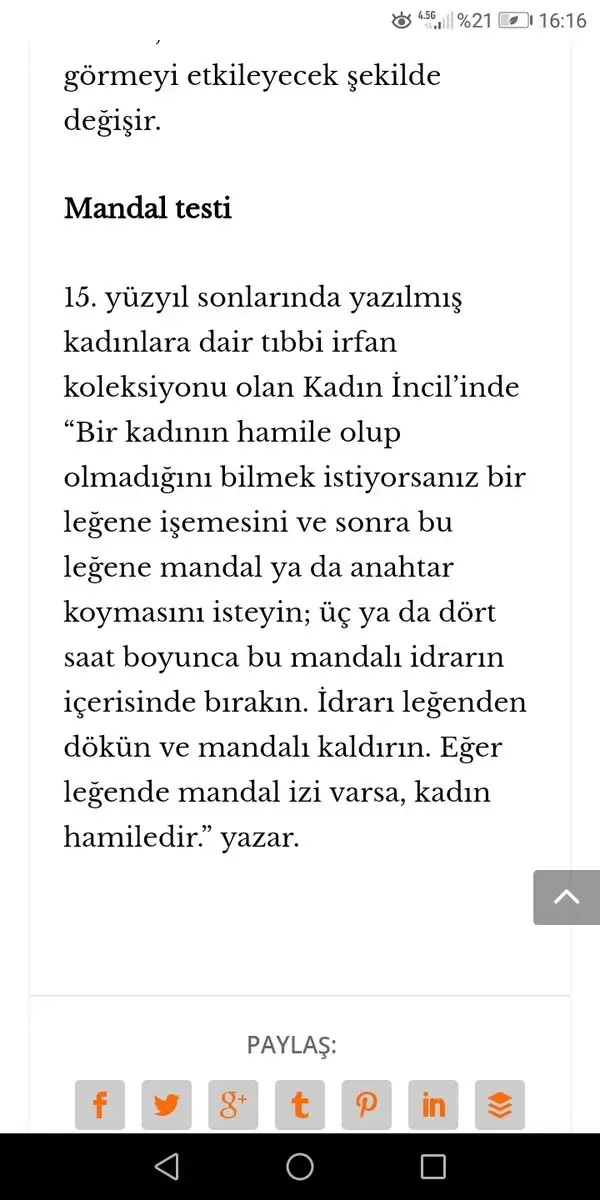Share the article on Twitter
600x1200 pixels.
click(166, 1105)
